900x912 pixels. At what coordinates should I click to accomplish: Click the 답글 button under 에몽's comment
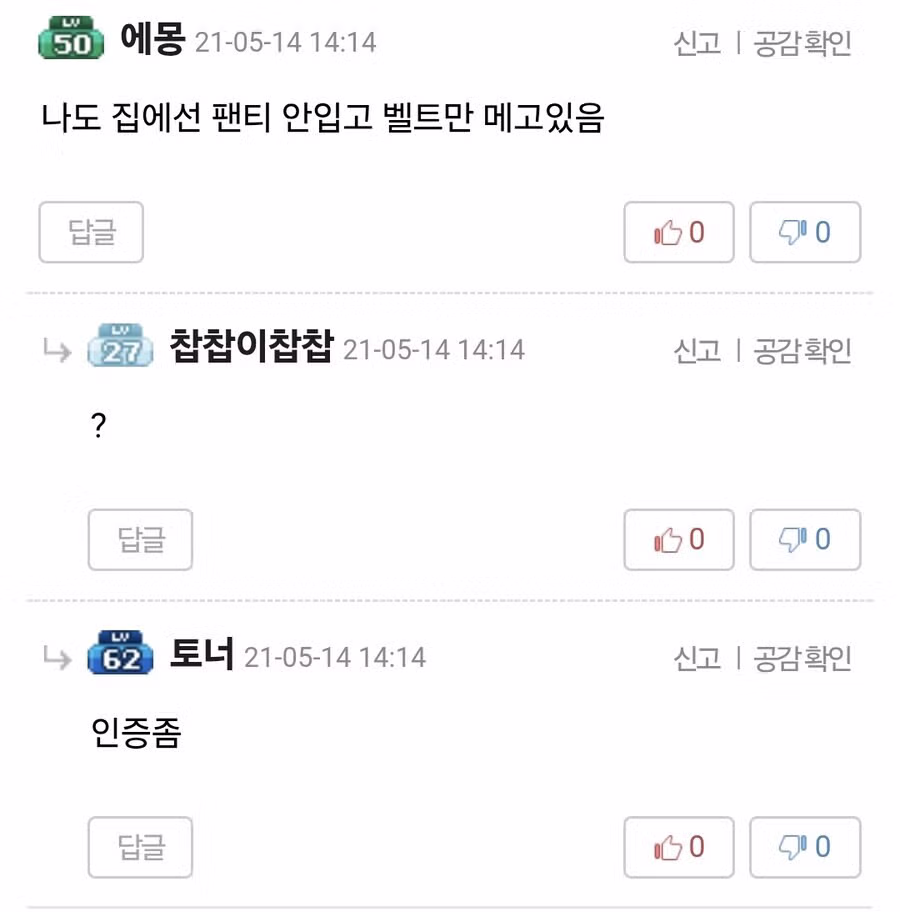(90, 232)
